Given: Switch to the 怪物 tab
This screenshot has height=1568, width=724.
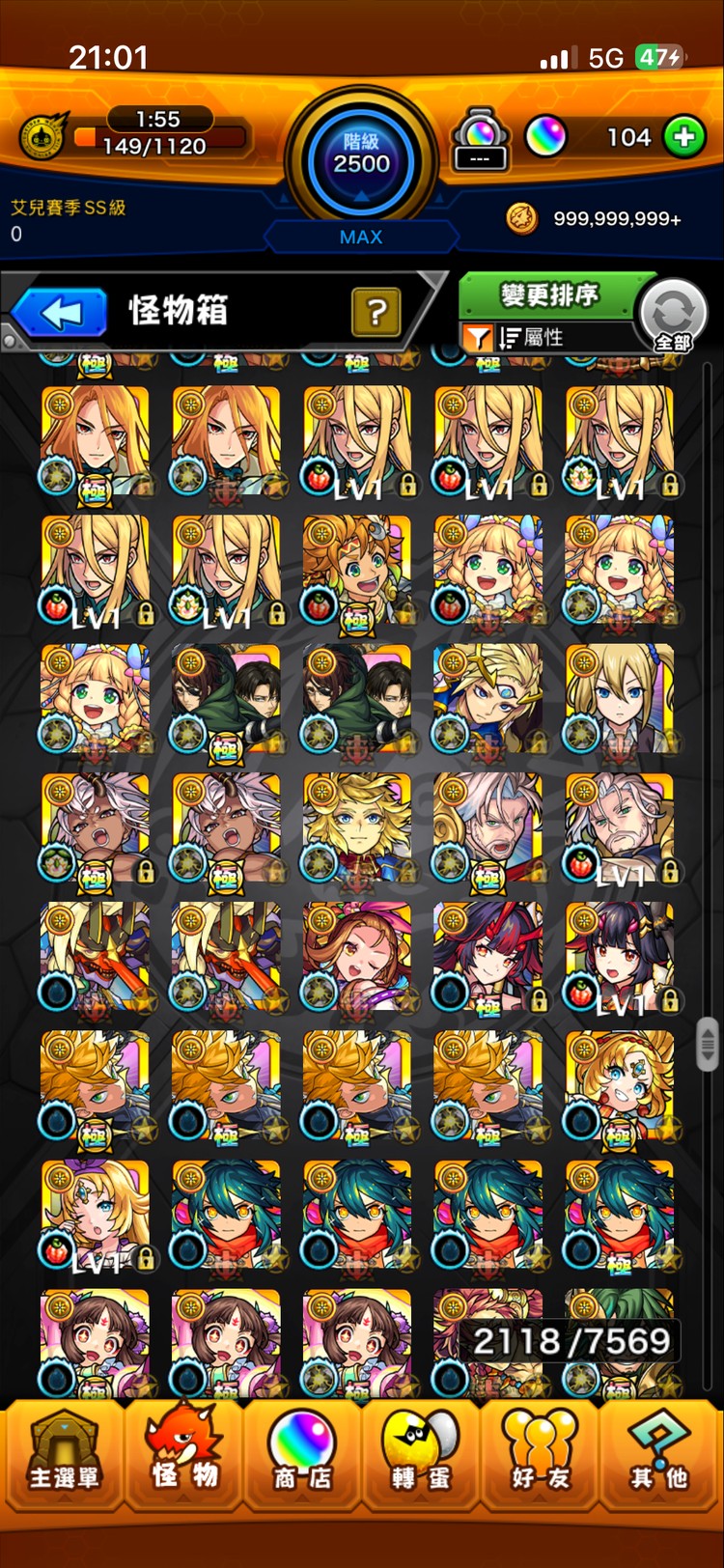Looking at the screenshot, I should 183,1454.
